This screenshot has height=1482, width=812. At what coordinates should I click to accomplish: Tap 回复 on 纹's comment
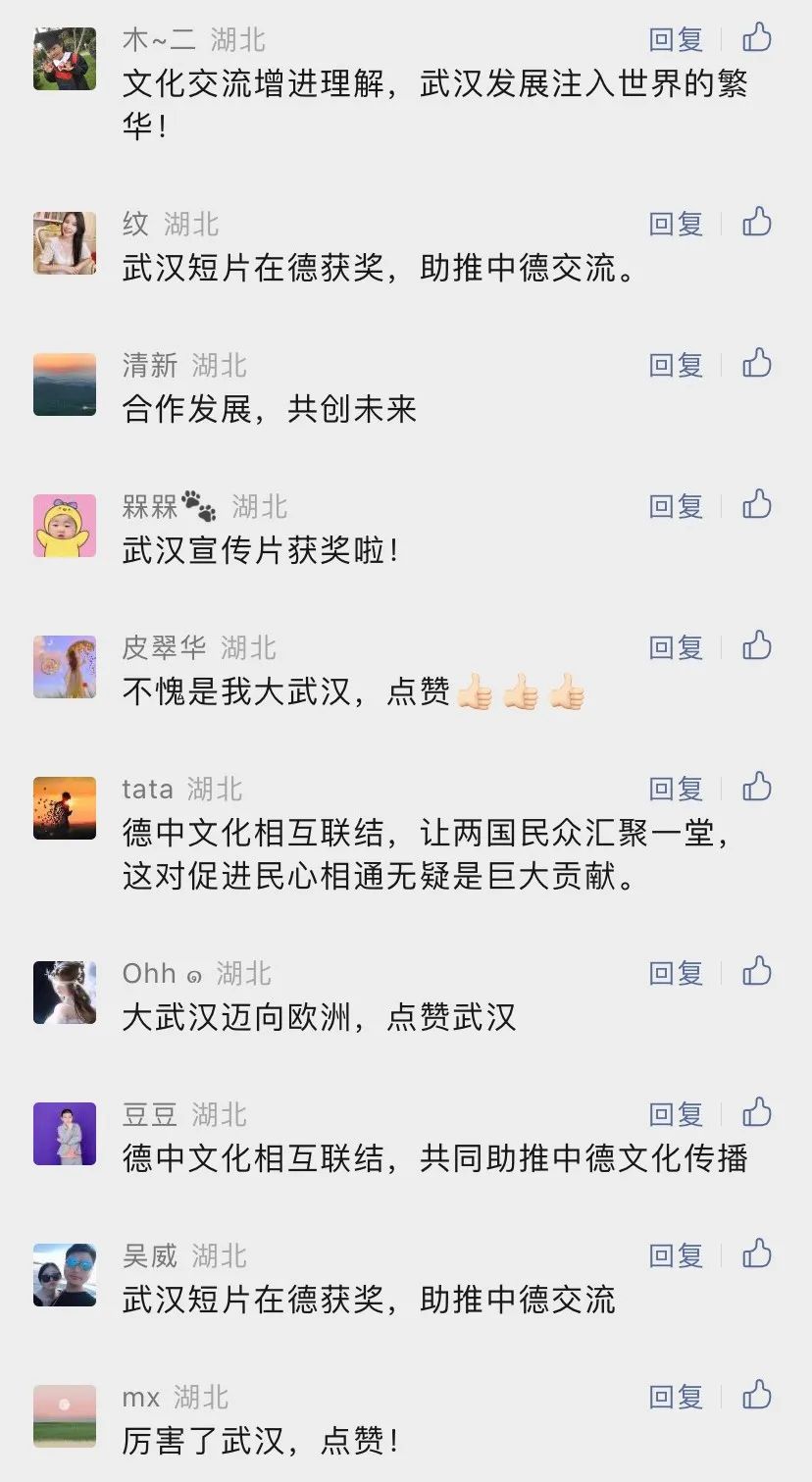tap(677, 225)
